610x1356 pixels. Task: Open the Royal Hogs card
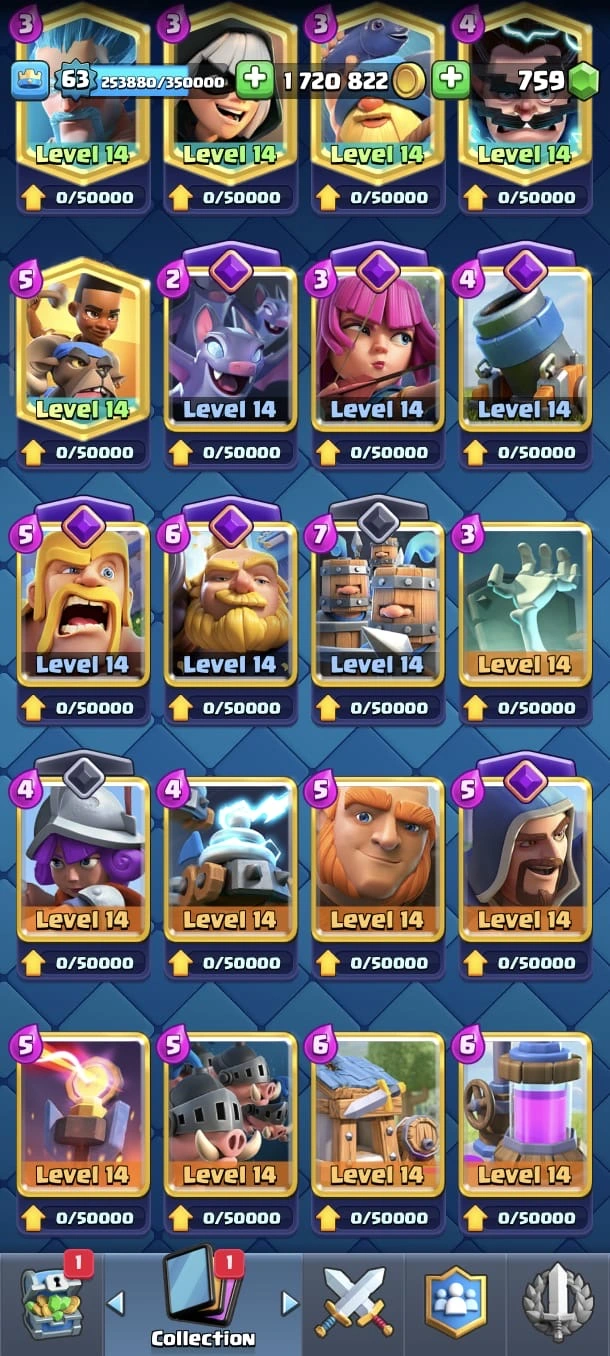tap(230, 1115)
